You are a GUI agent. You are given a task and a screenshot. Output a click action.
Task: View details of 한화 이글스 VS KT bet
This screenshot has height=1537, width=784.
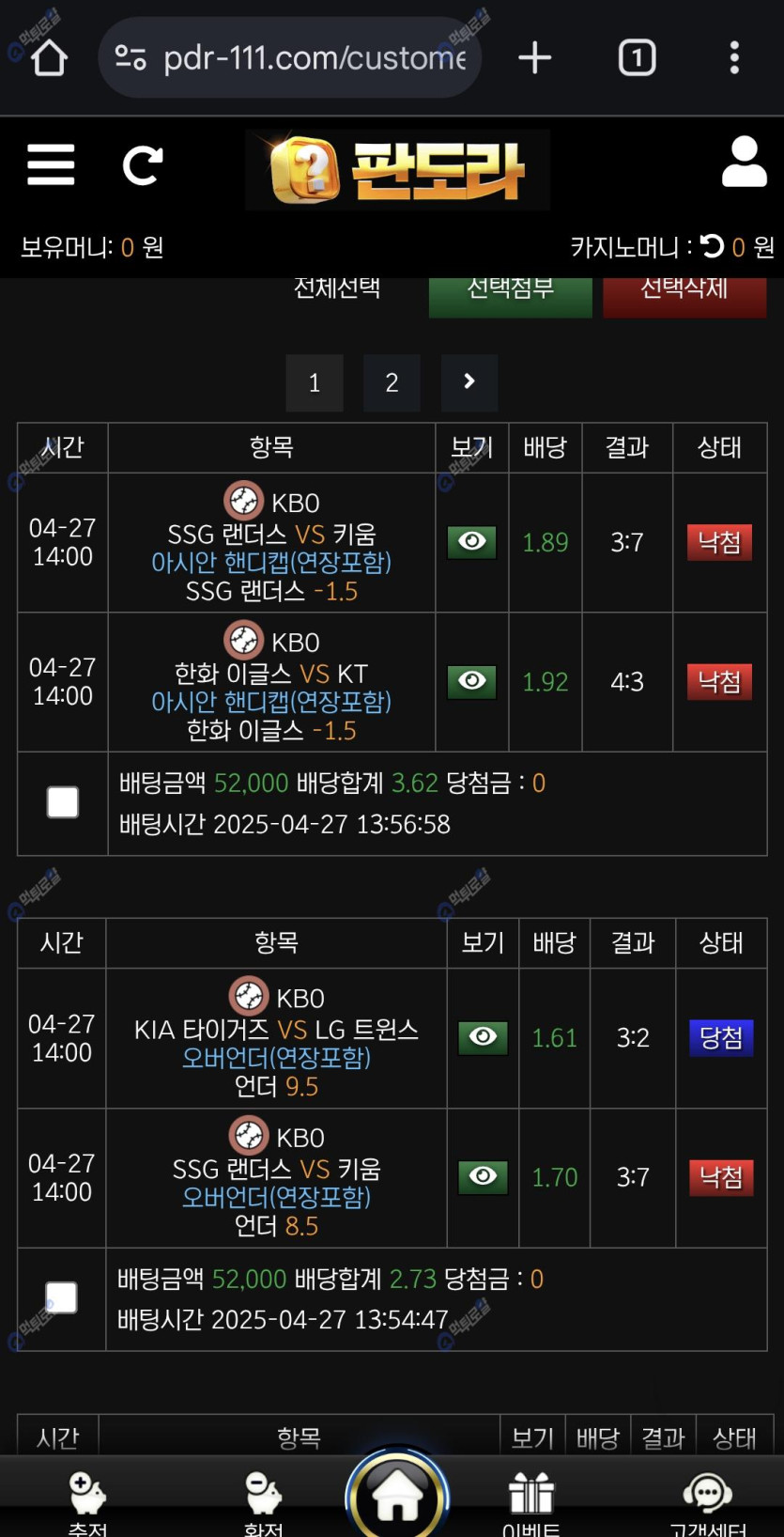[x=471, y=681]
